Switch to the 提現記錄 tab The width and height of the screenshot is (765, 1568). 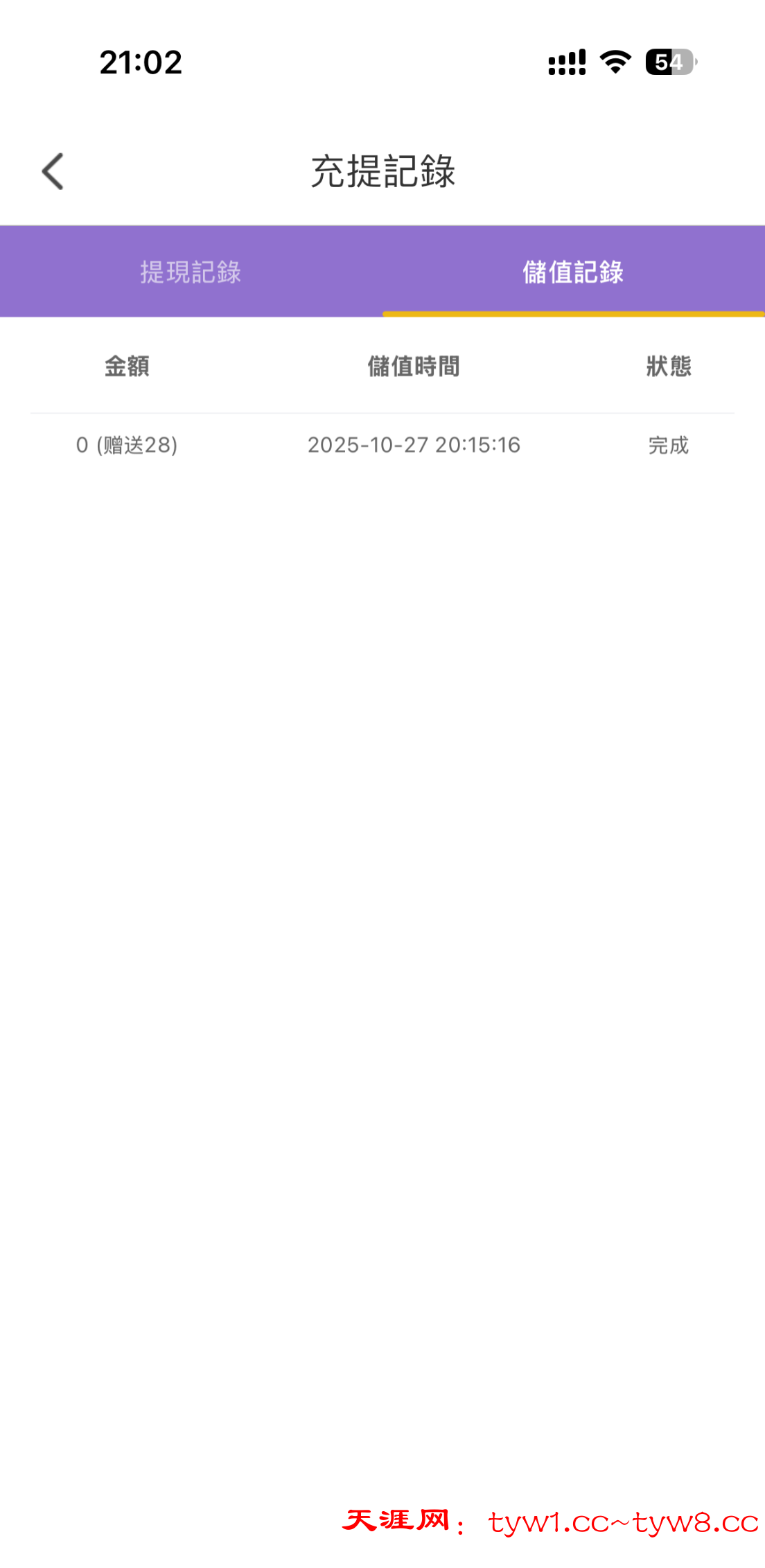[191, 272]
